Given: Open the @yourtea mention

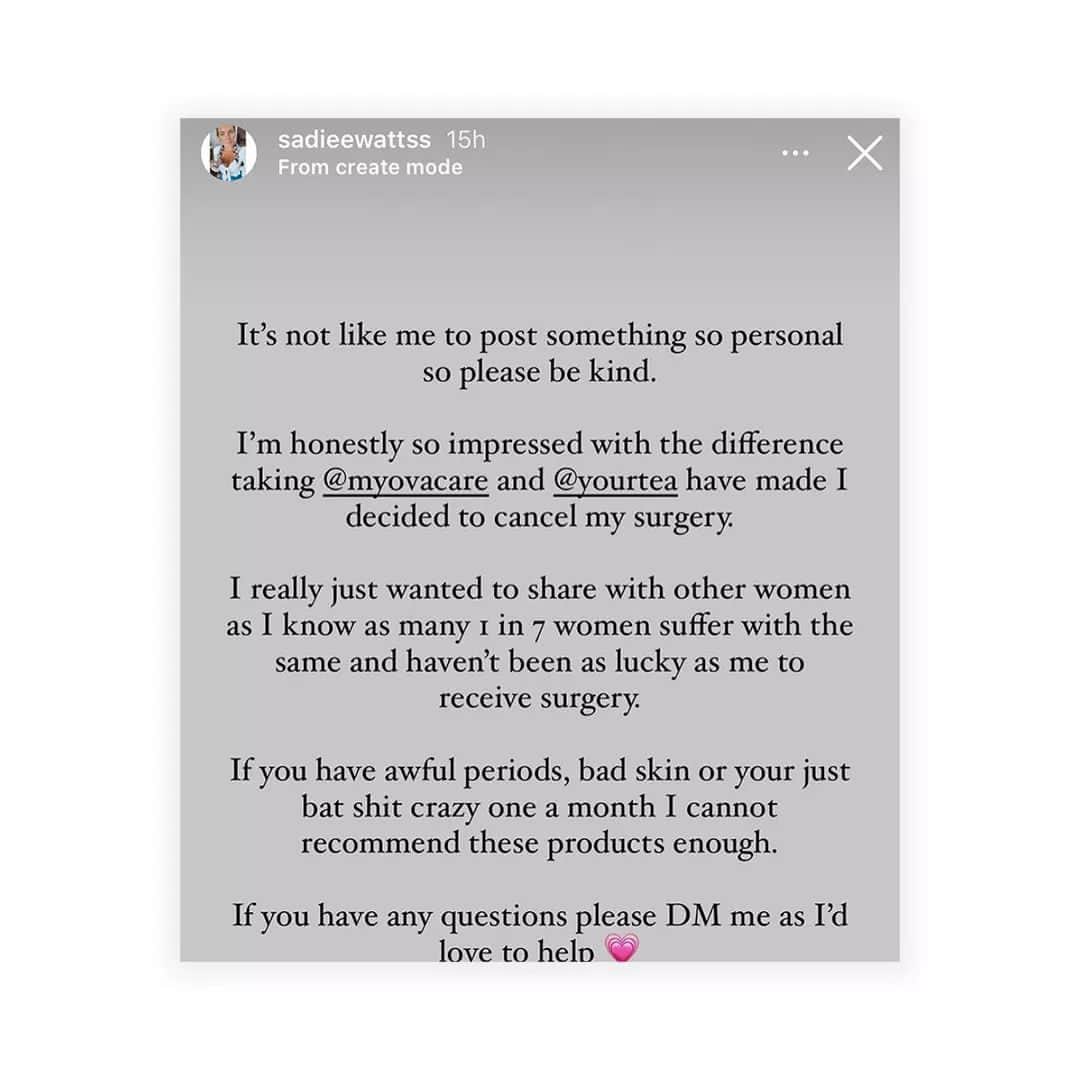Looking at the screenshot, I should [615, 481].
